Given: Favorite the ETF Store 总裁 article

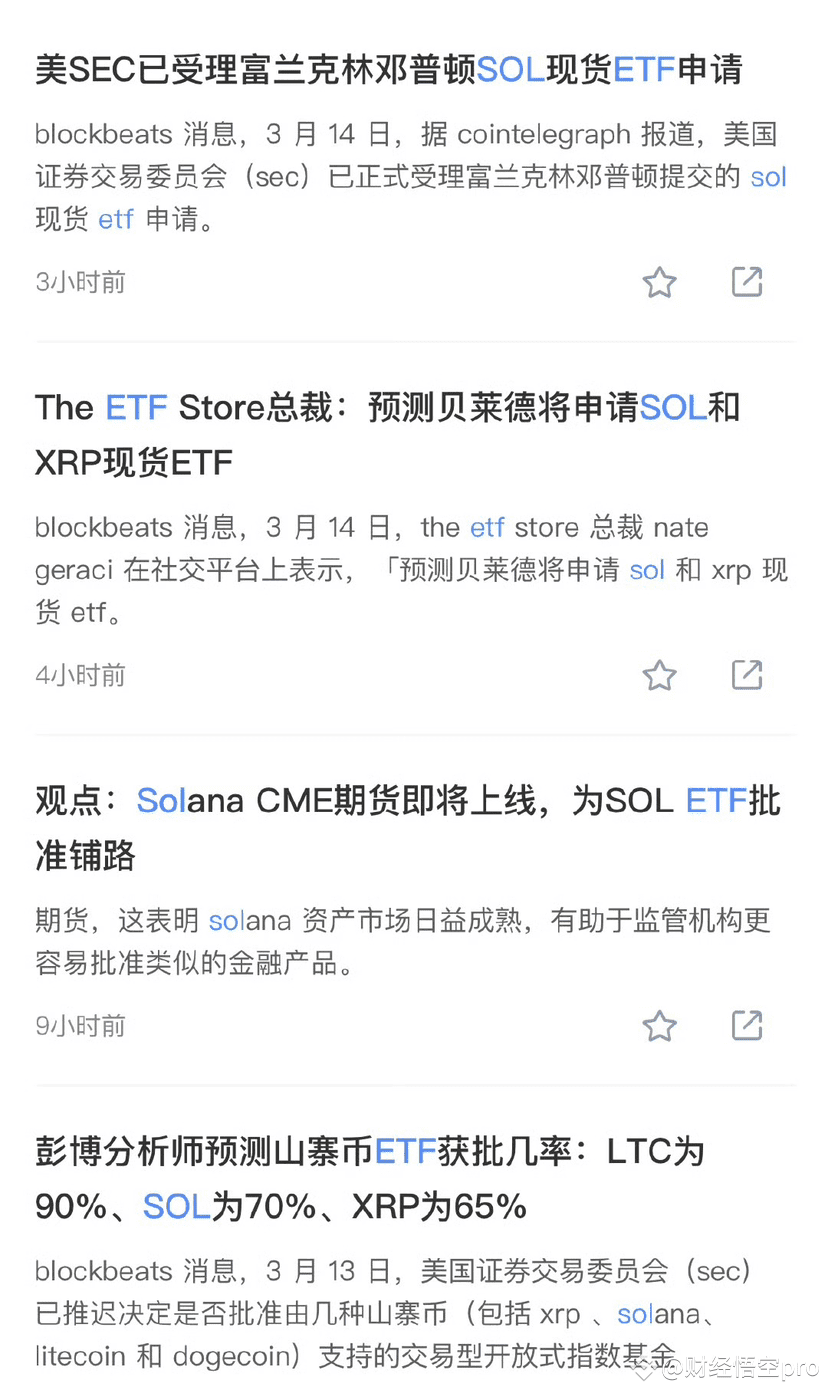Looking at the screenshot, I should pos(660,675).
